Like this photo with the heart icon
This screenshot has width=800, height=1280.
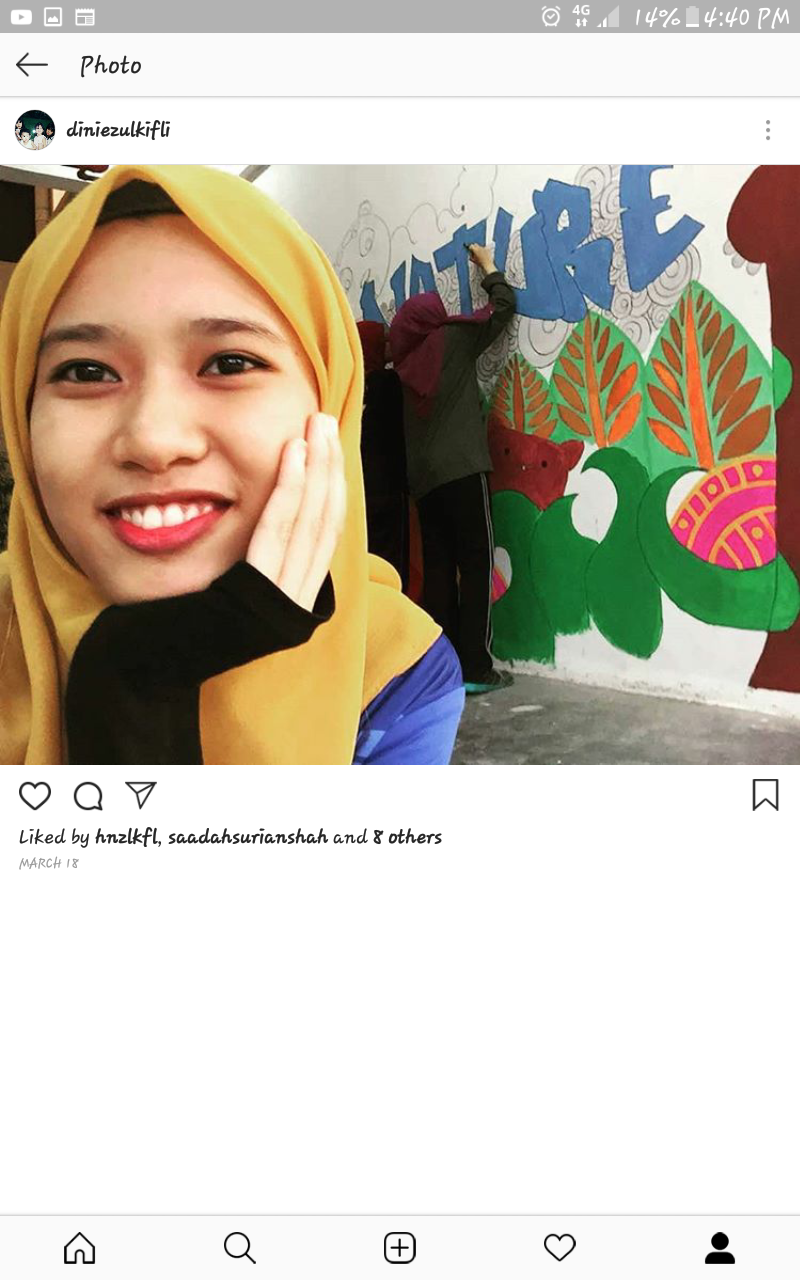tap(35, 796)
